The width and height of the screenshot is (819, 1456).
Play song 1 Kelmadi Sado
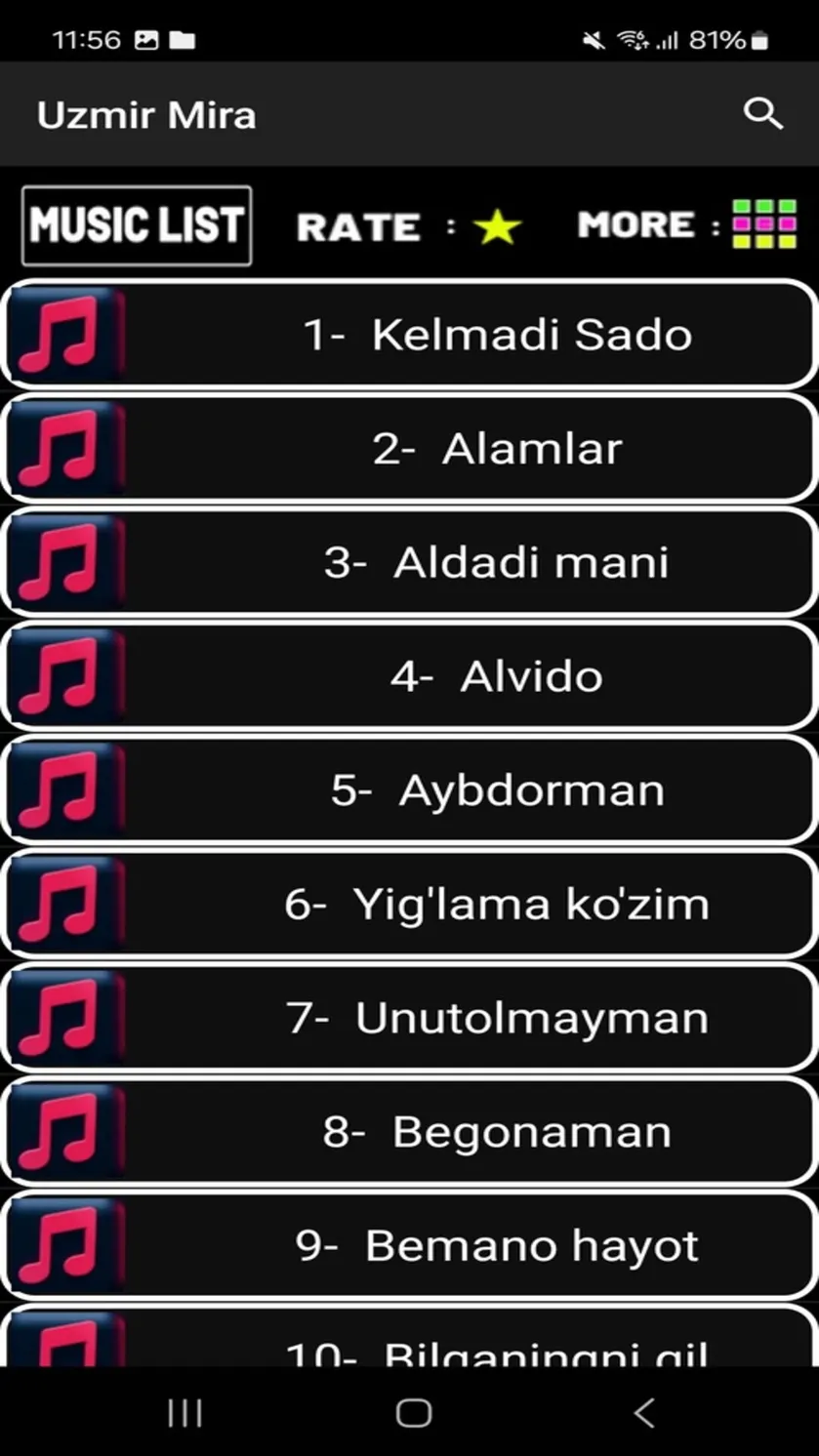(x=409, y=335)
